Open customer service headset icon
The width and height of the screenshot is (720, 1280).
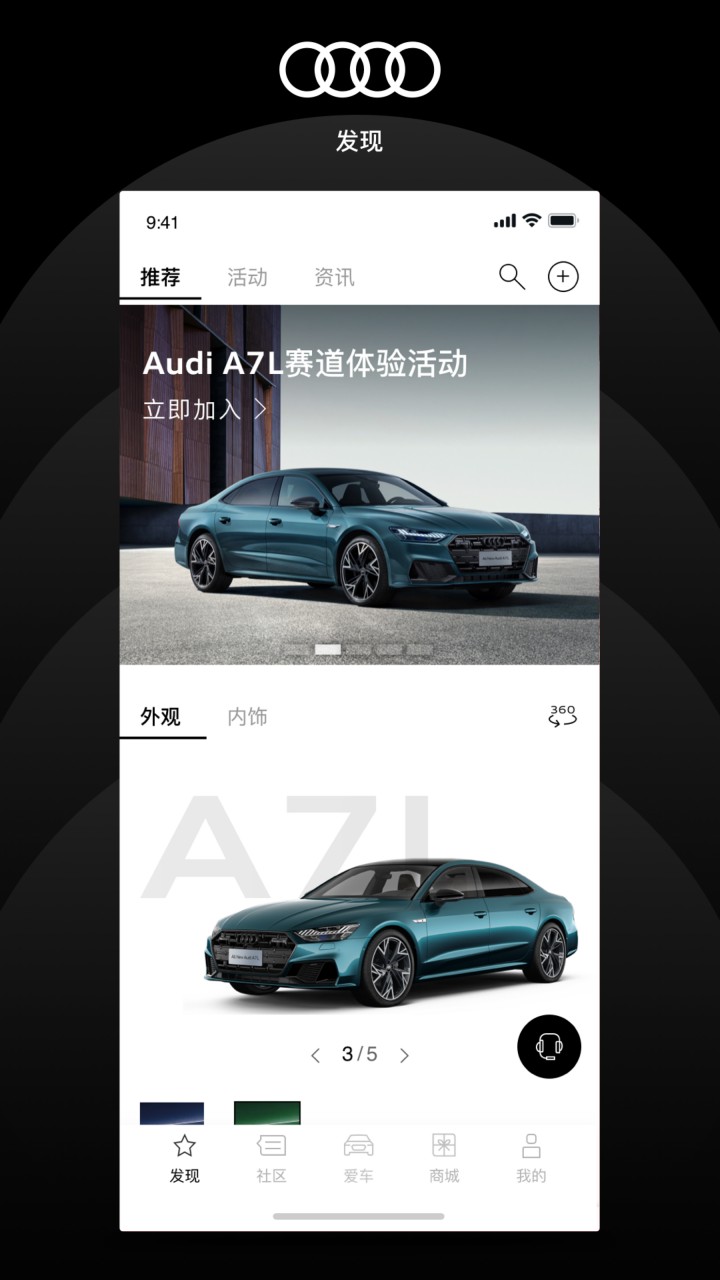pos(549,1045)
